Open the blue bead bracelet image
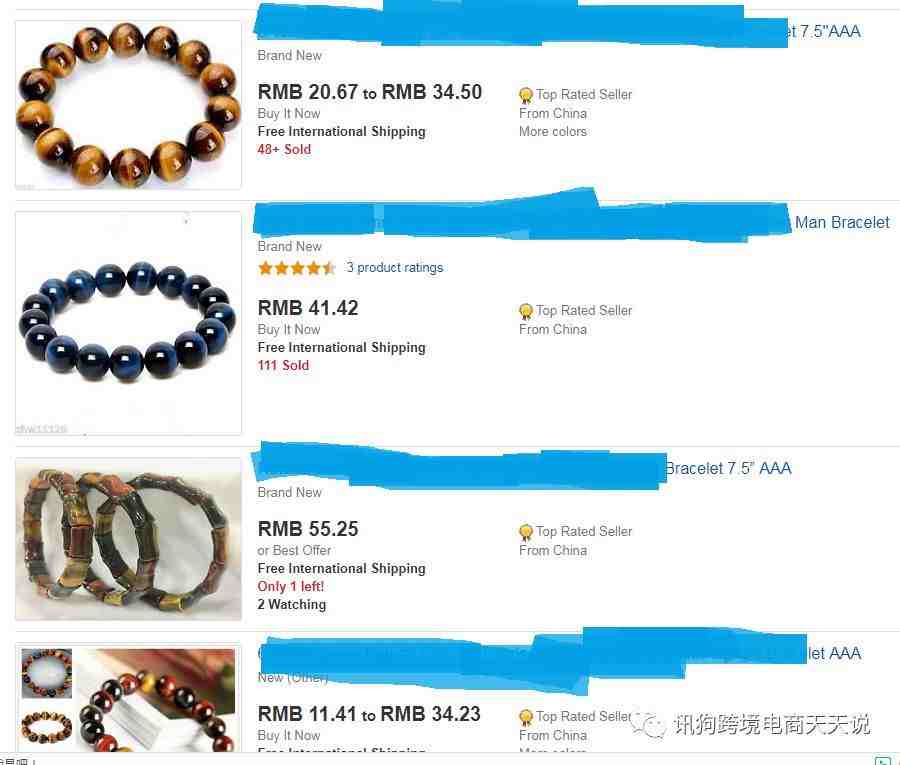Image resolution: width=900 pixels, height=765 pixels. (128, 322)
